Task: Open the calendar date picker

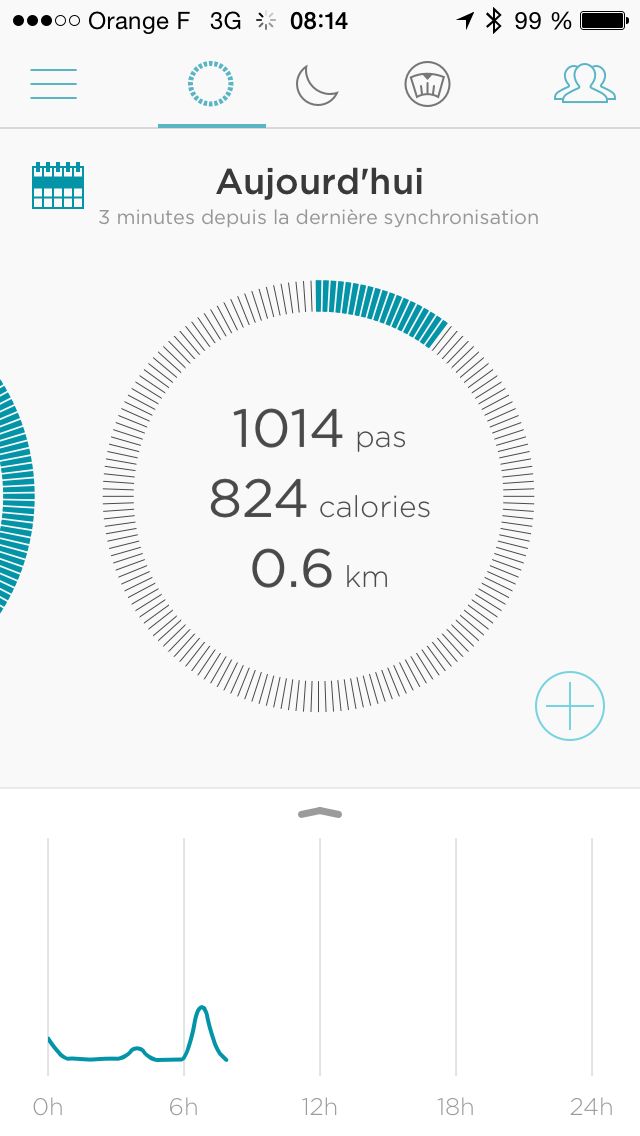Action: [58, 185]
